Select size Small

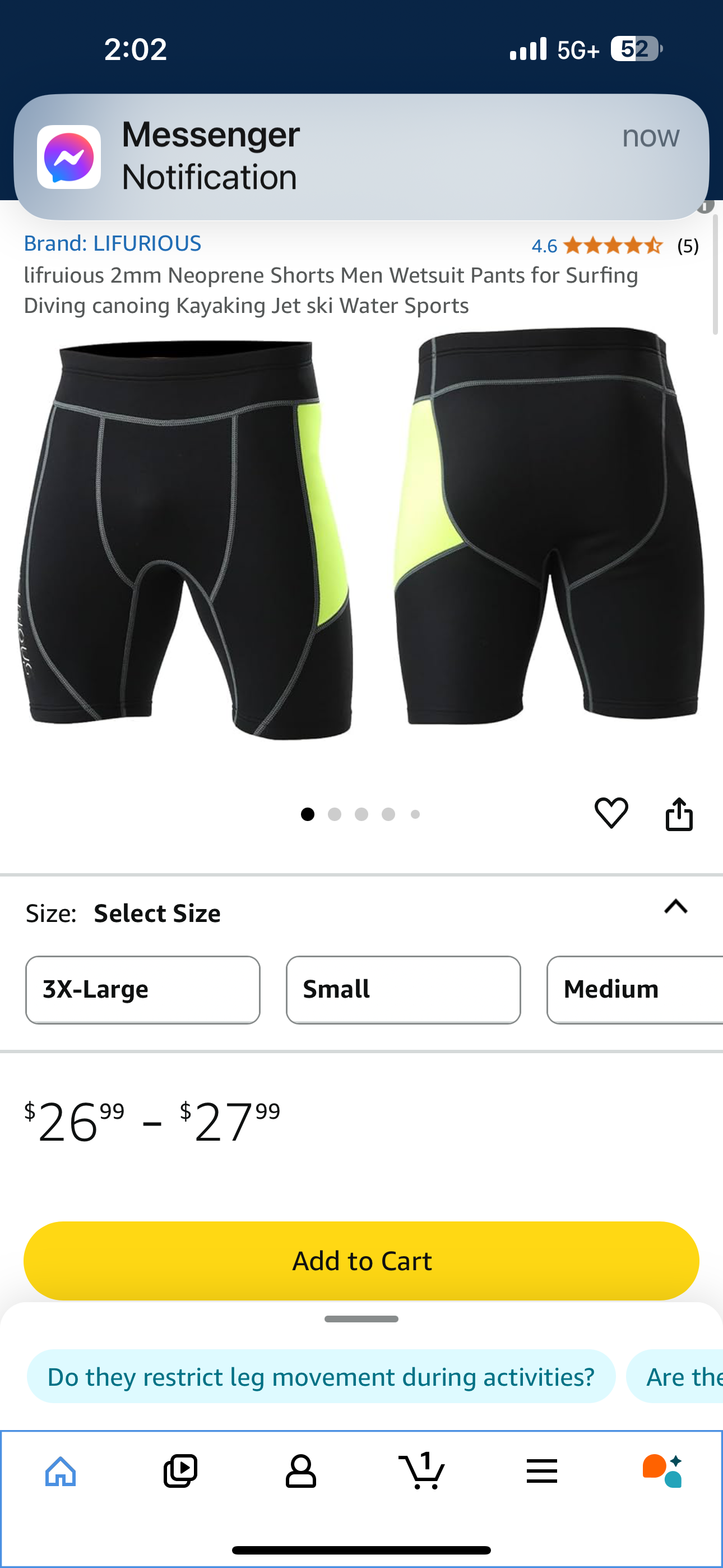point(403,990)
